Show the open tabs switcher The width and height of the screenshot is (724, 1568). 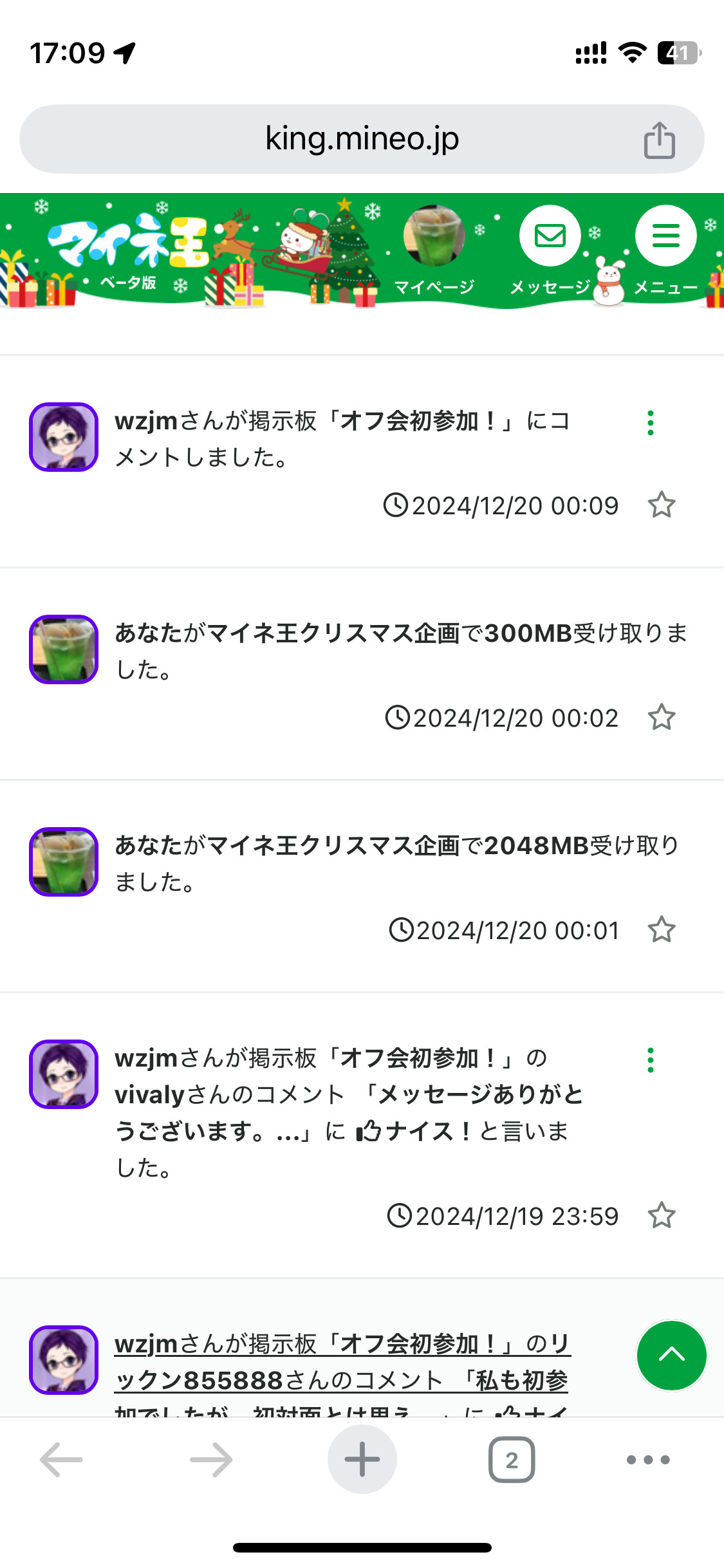coord(512,1459)
